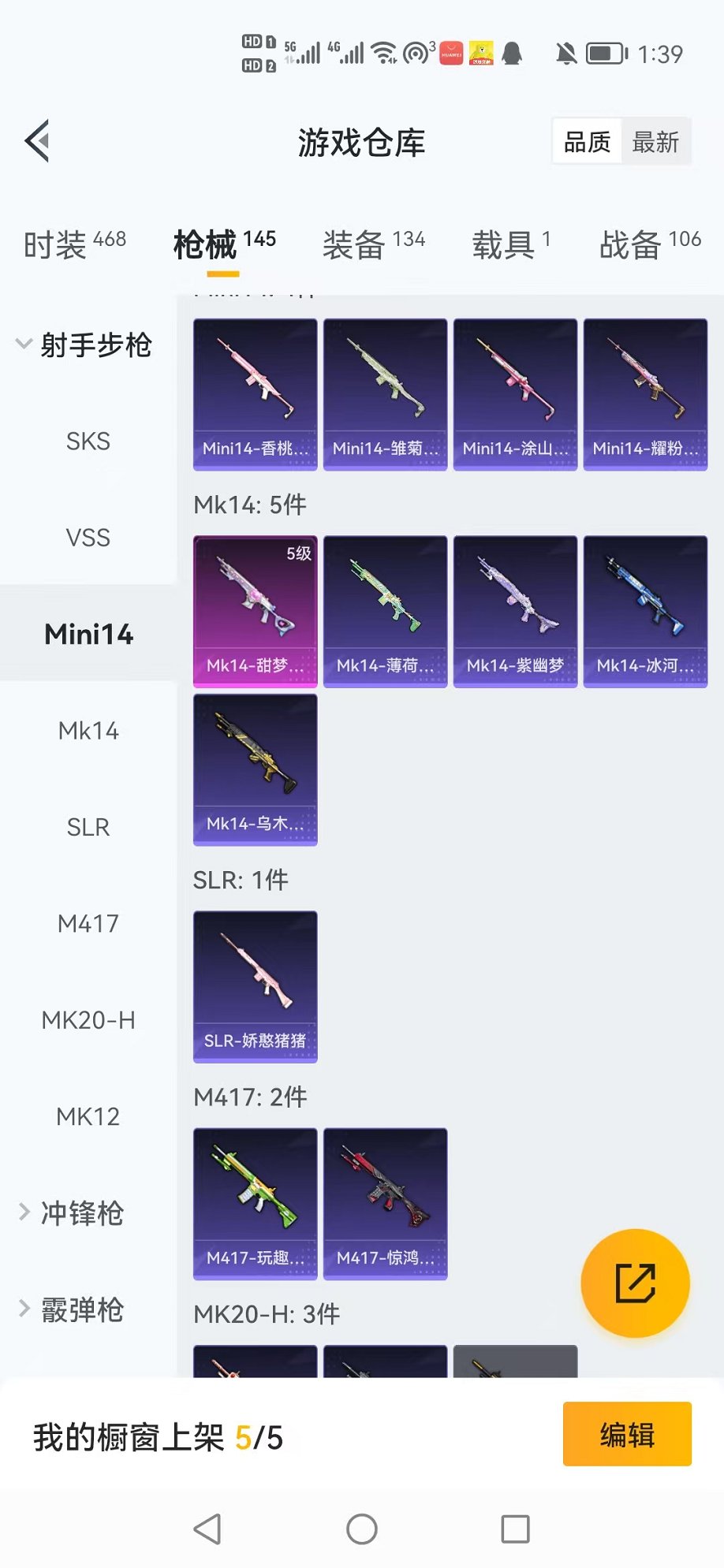The image size is (724, 1568).
Task: Open the Mini14-香桃 skin tile
Action: coord(256,394)
